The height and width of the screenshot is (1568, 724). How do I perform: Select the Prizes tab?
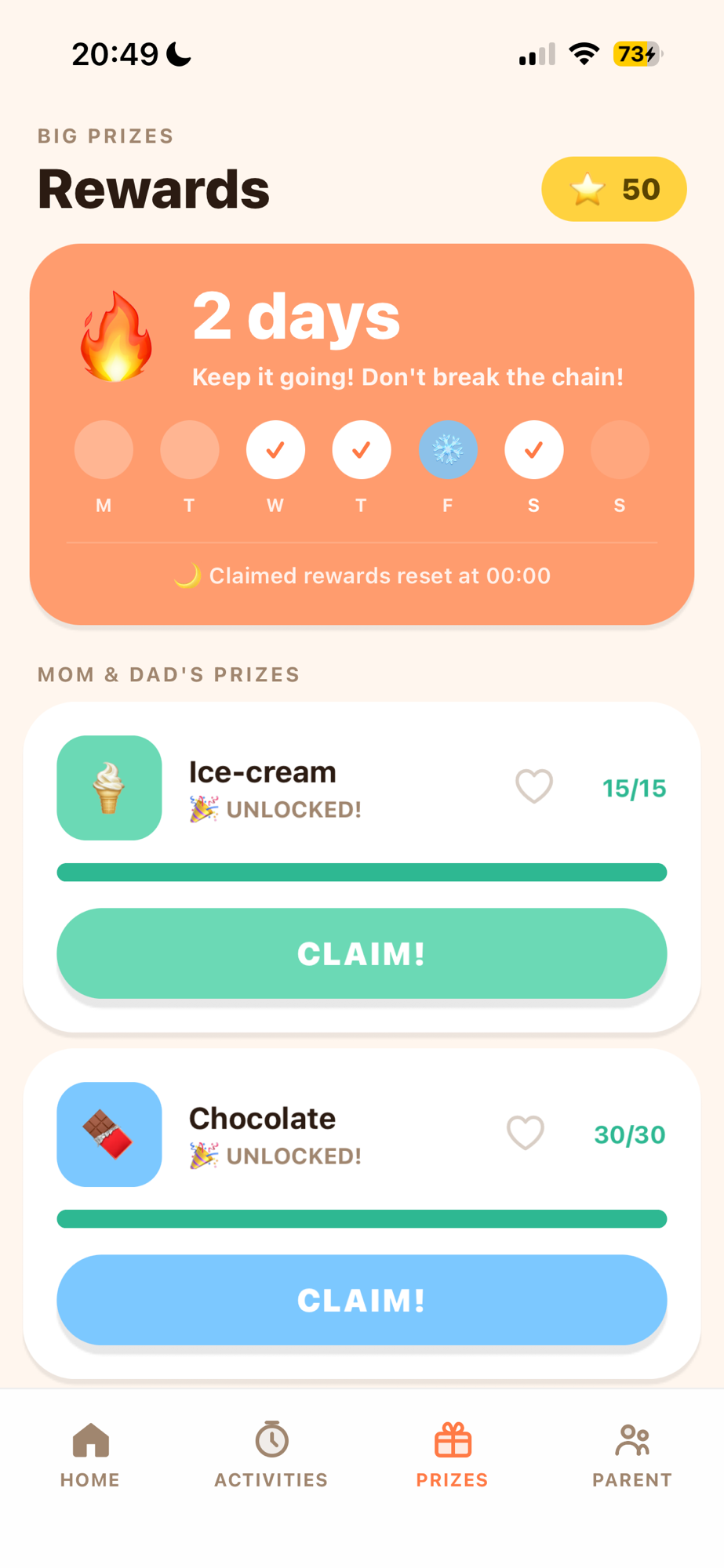coord(452,1455)
